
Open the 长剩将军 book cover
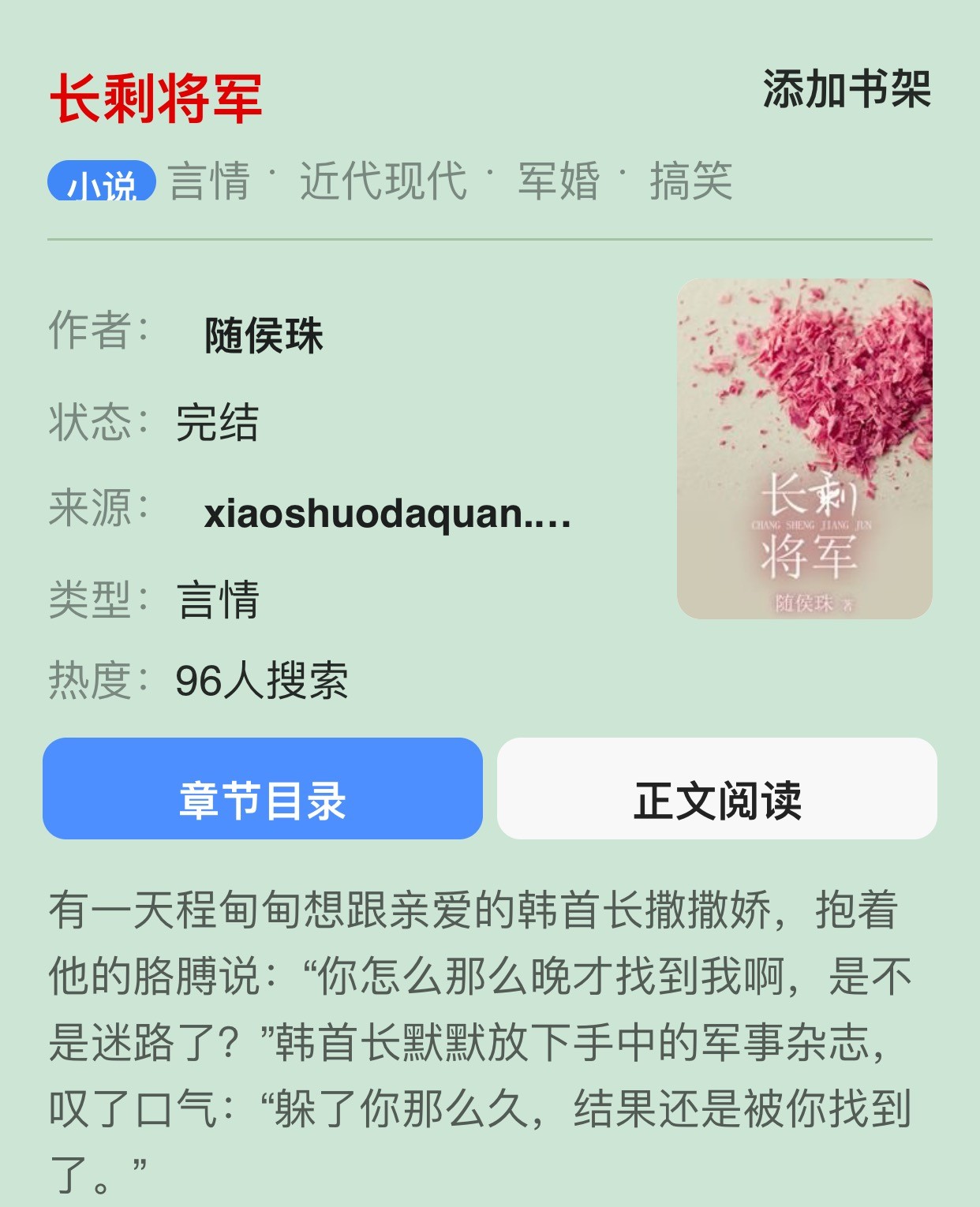tap(804, 448)
